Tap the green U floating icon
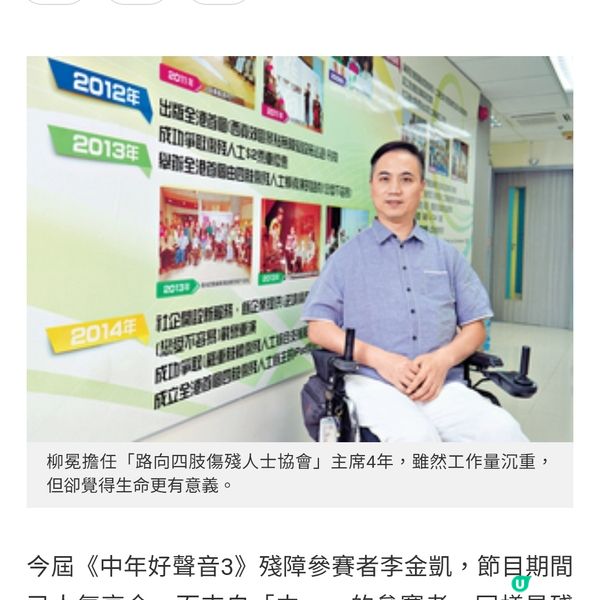The width and height of the screenshot is (600, 600). (x=520, y=583)
